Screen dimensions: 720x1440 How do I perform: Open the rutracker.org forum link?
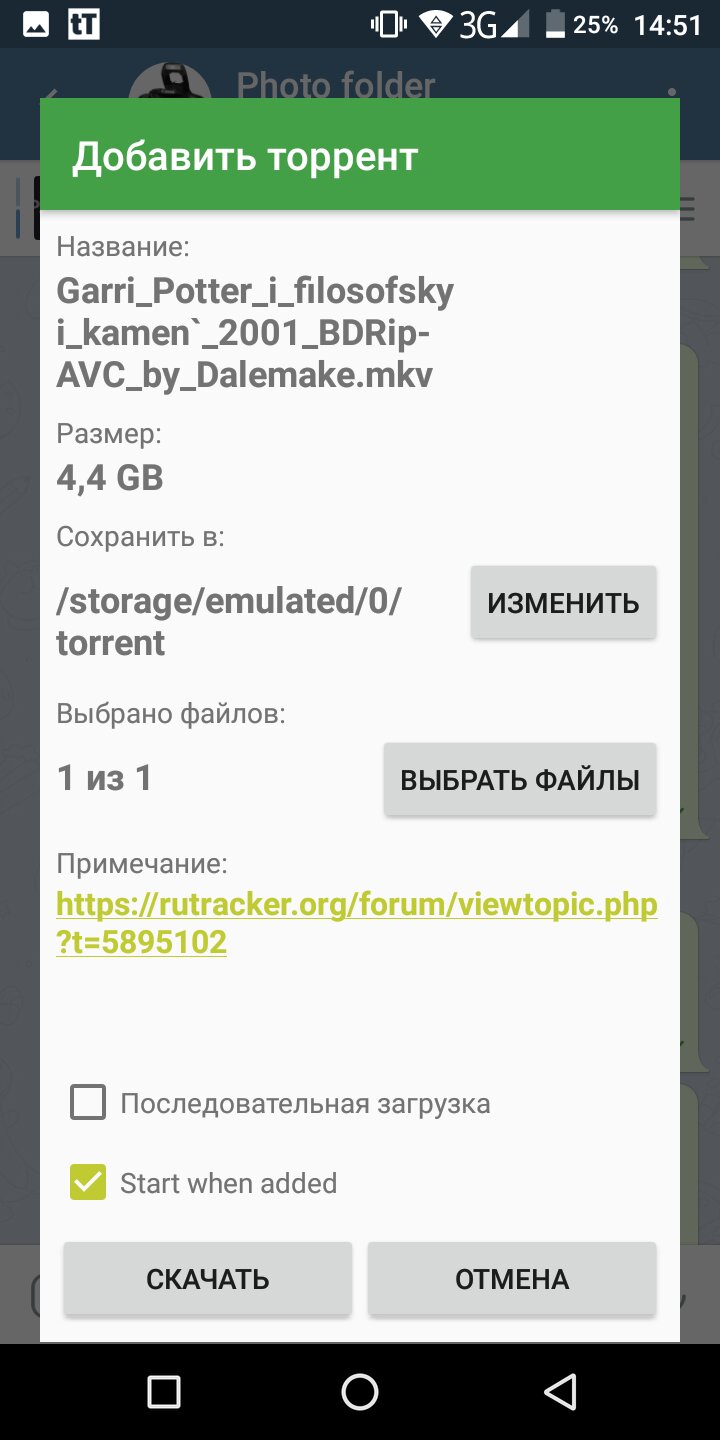coord(357,923)
